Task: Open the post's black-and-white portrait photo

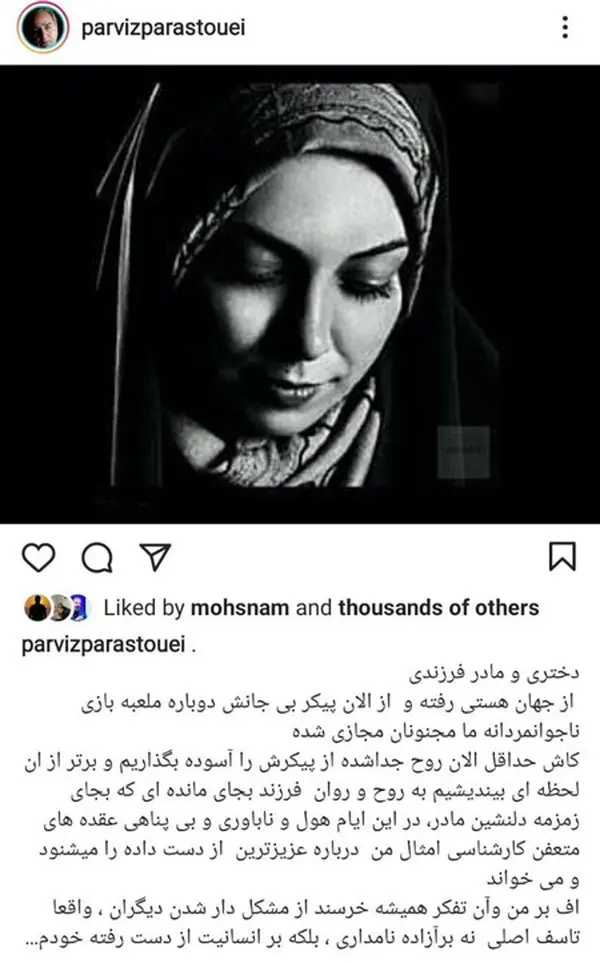Action: tap(300, 294)
